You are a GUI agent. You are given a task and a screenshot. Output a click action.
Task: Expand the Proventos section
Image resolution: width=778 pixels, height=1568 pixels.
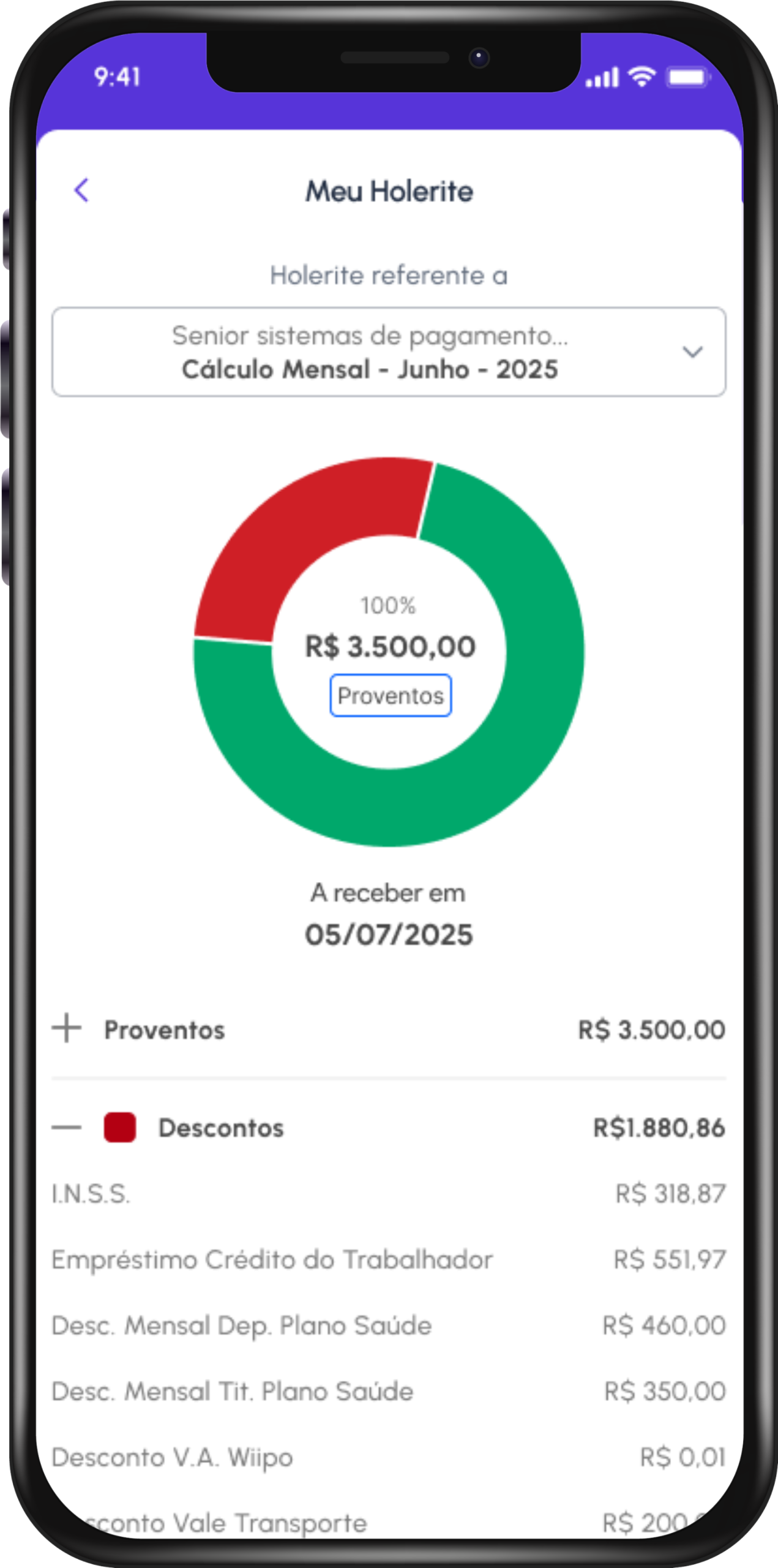coord(67,1028)
